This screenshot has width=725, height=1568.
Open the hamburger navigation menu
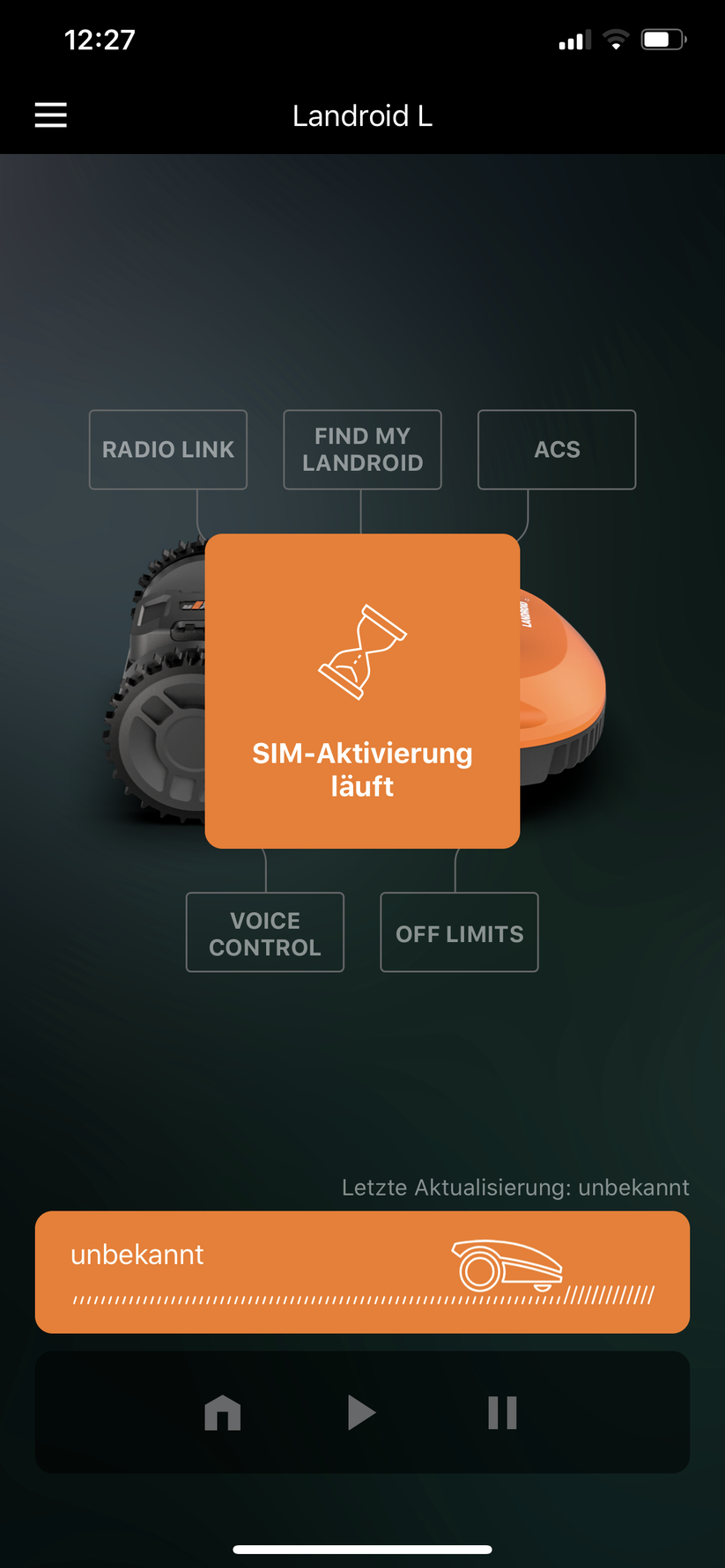[50, 114]
